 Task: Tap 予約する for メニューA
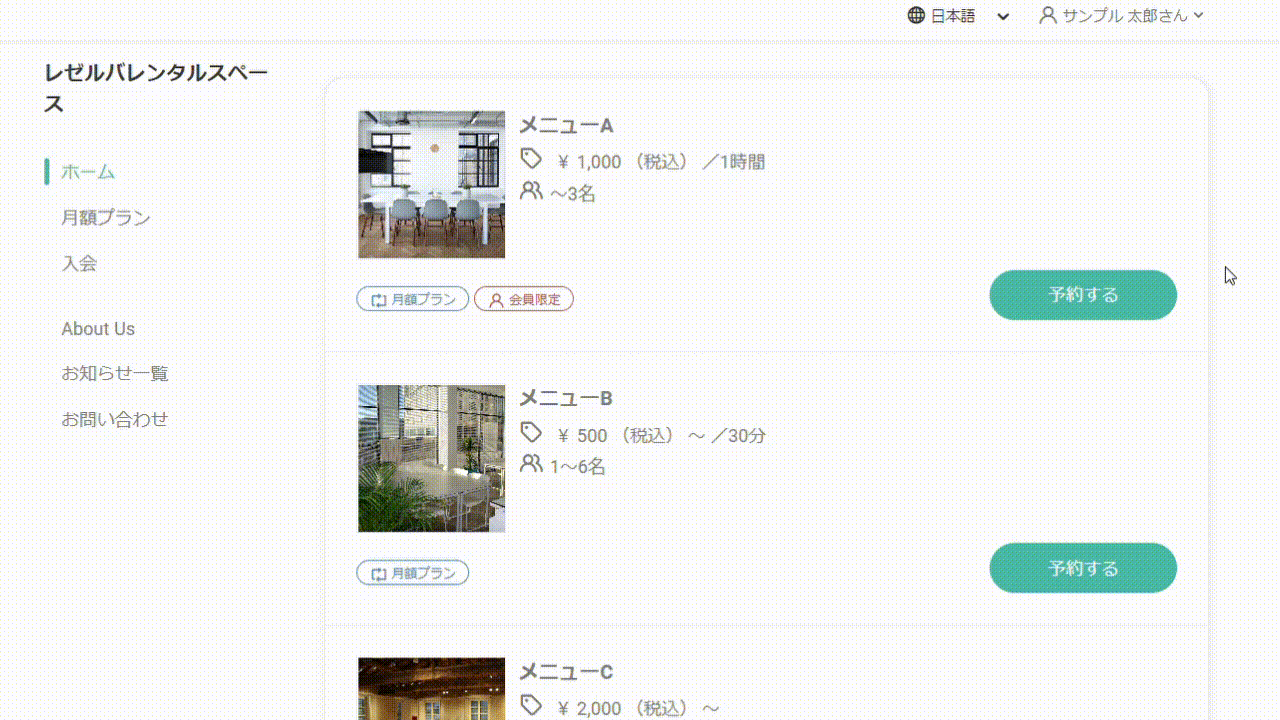click(x=1083, y=295)
